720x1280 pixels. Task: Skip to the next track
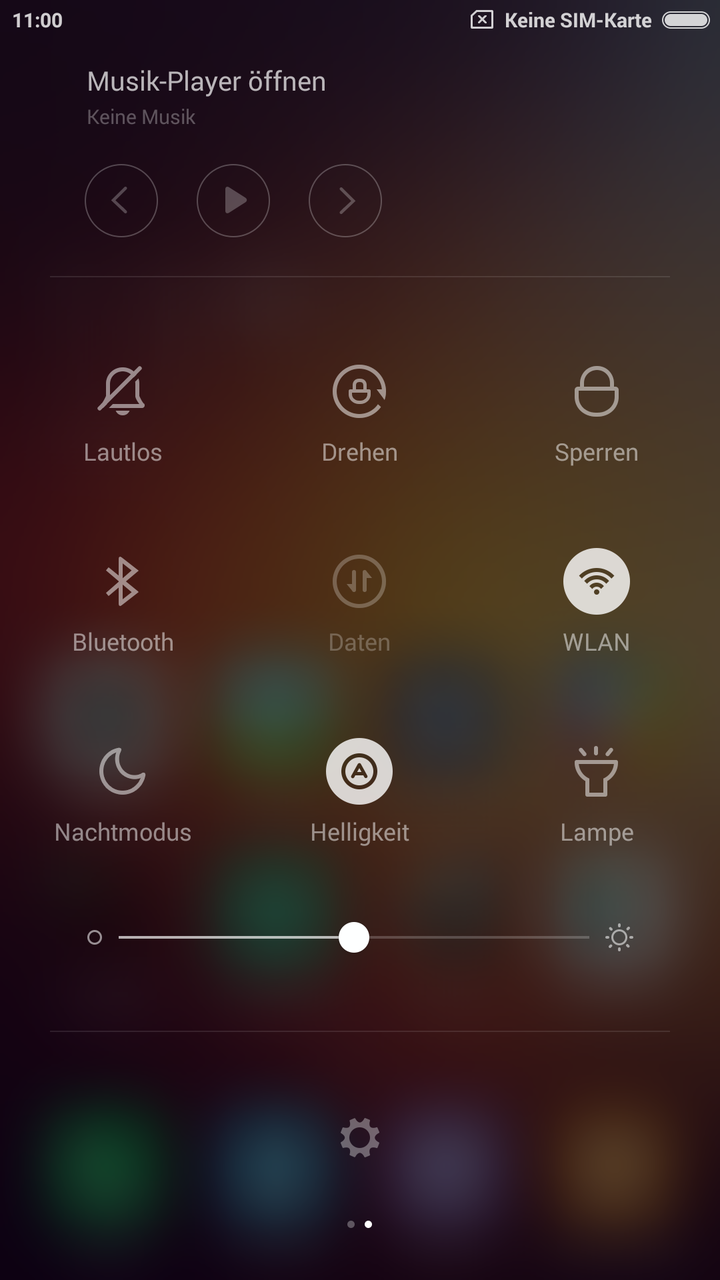pos(345,201)
